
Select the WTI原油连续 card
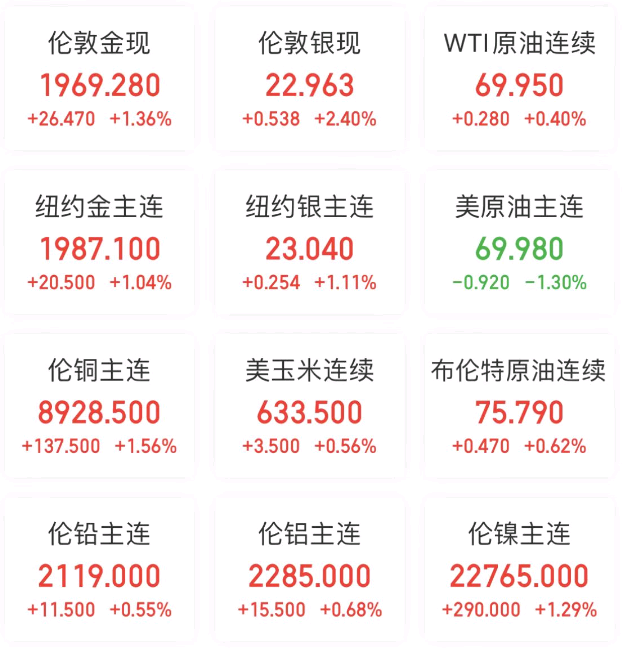(519, 82)
